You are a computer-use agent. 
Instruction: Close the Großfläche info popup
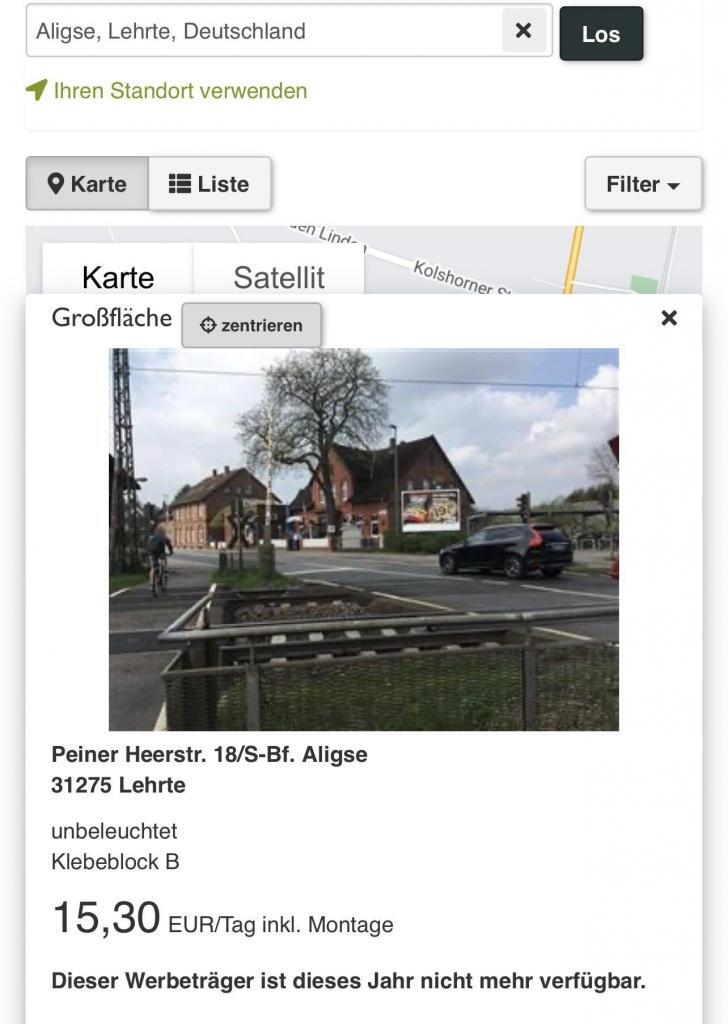tap(669, 318)
